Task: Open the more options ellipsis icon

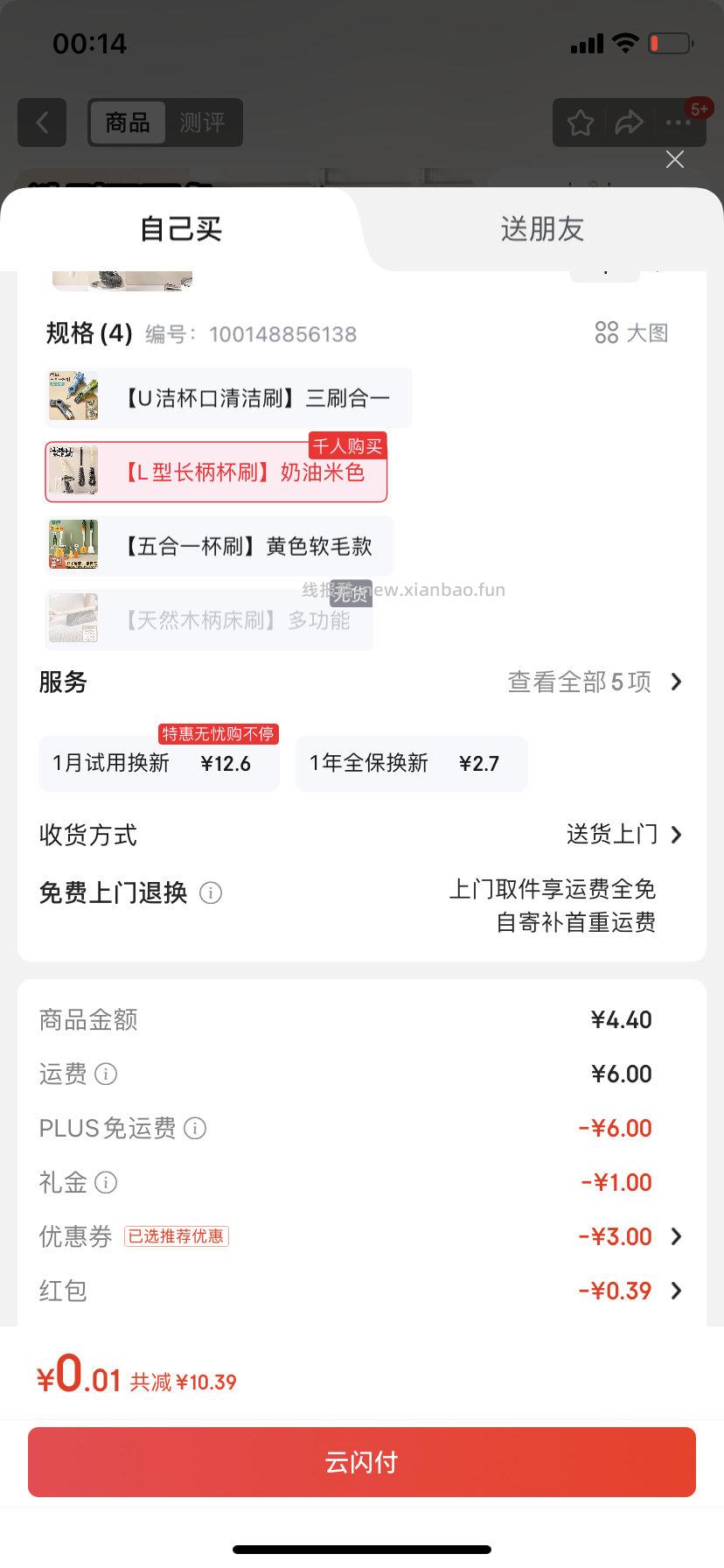Action: click(676, 122)
